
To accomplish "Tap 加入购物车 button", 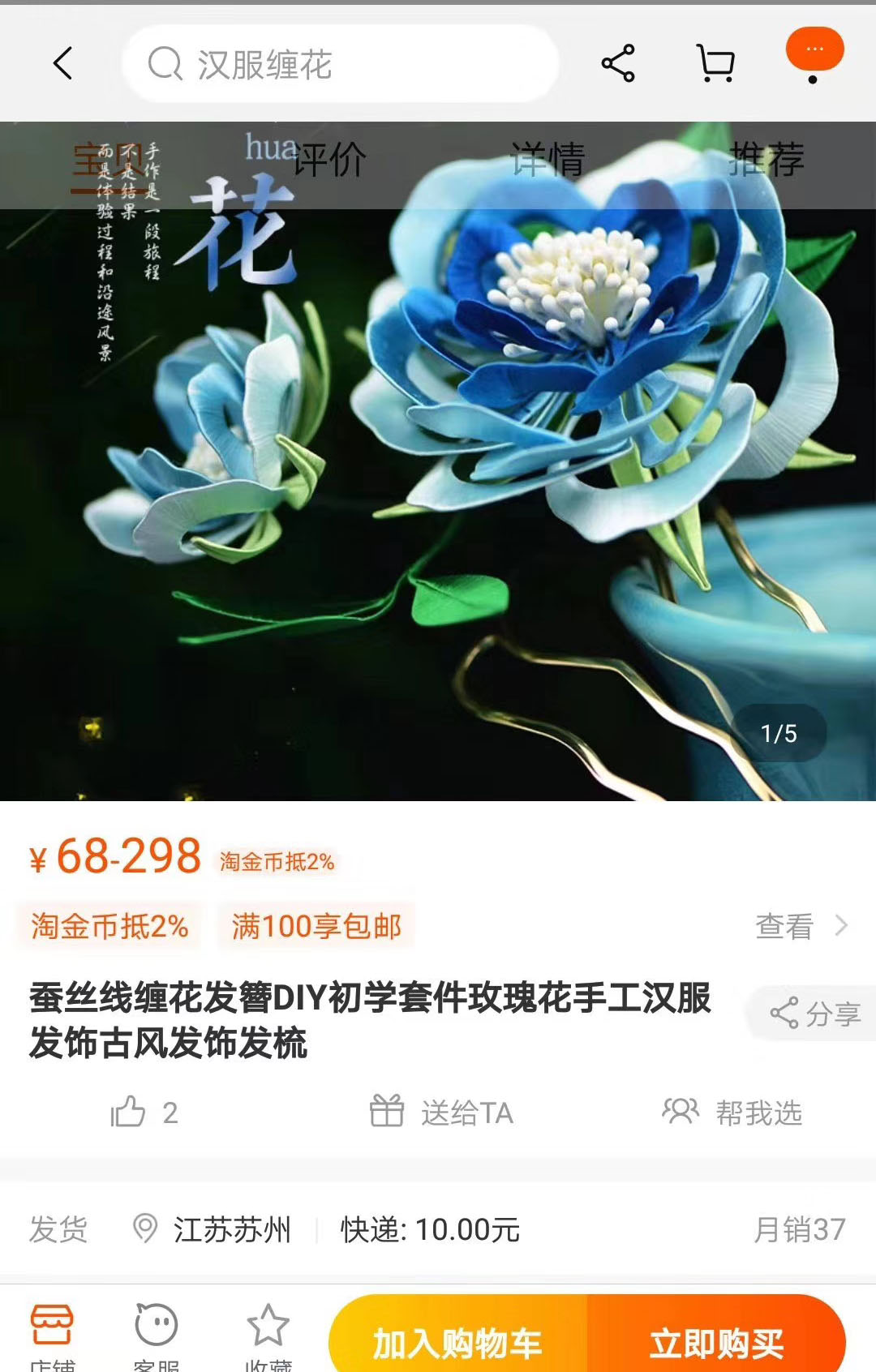I will click(457, 1342).
